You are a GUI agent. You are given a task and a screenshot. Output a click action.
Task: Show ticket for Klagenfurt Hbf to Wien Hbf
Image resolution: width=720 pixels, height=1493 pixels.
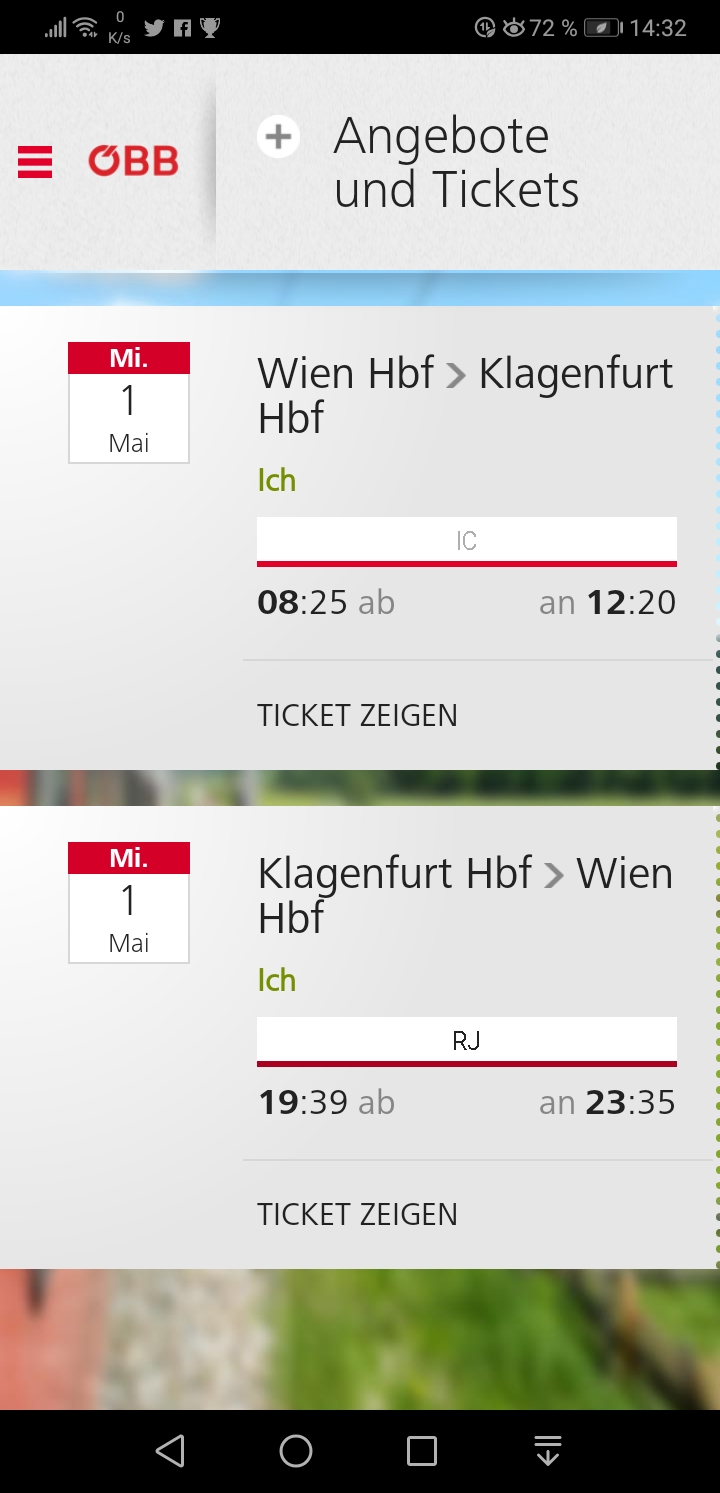[x=357, y=1214]
